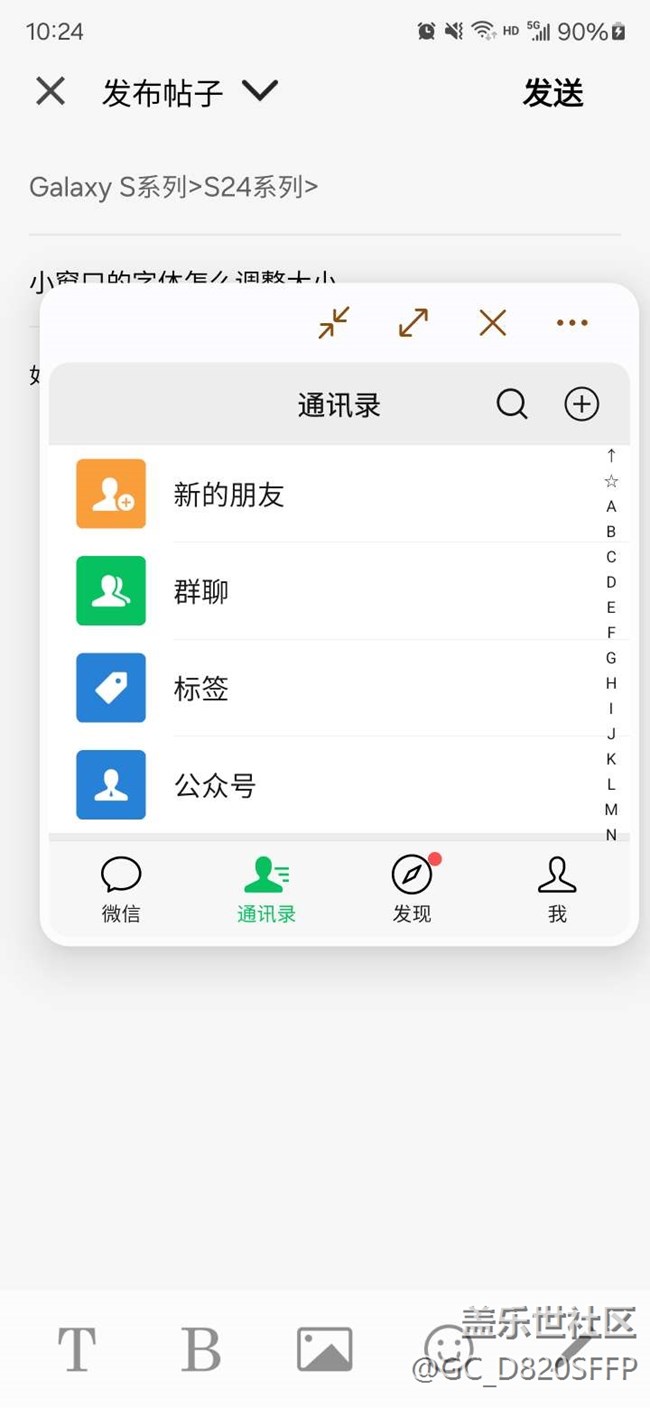650x1408 pixels.
Task: Select the 通讯录 tab
Action: pyautogui.click(x=266, y=889)
